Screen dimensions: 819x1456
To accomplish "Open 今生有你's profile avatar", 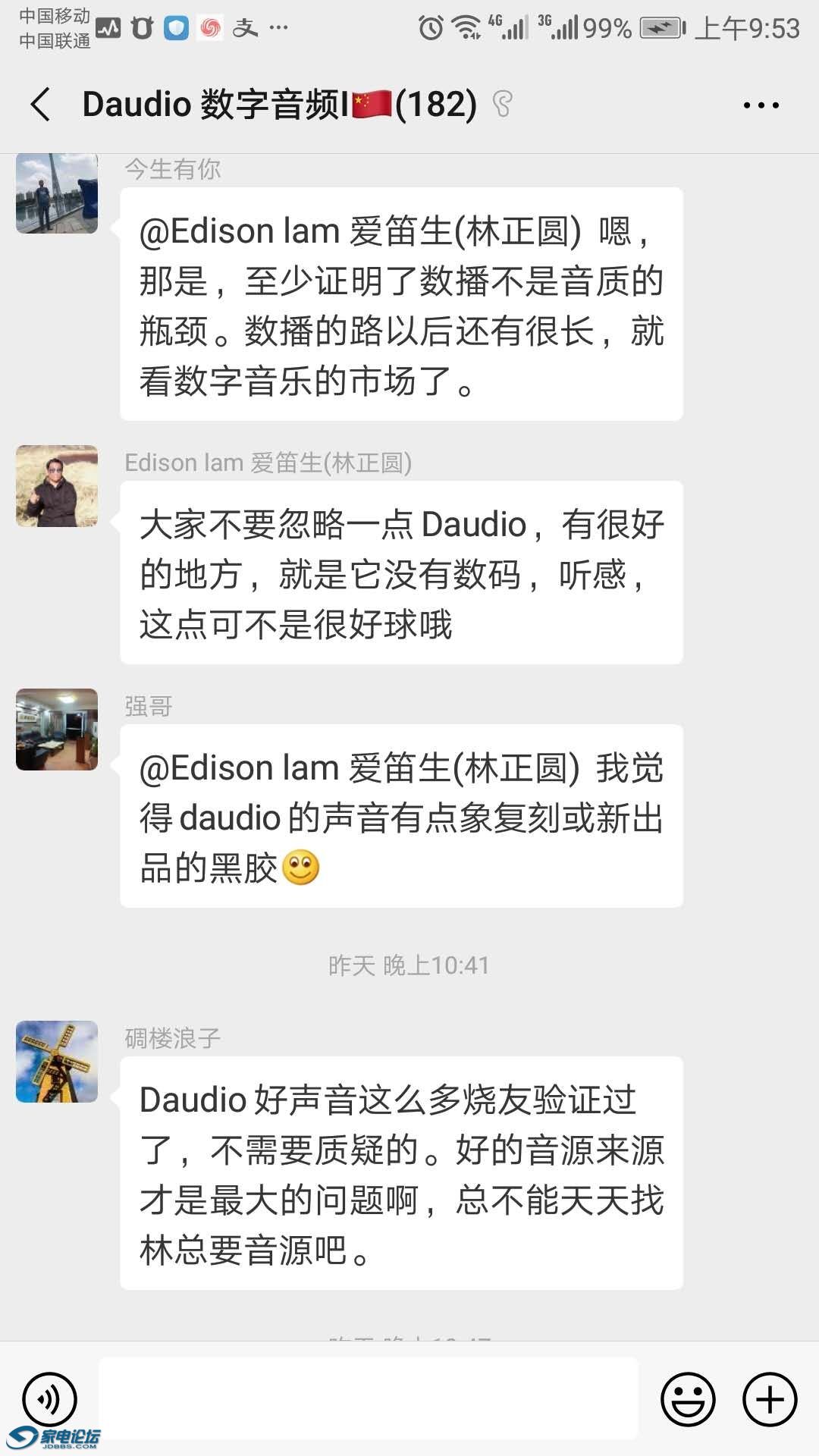I will [57, 193].
